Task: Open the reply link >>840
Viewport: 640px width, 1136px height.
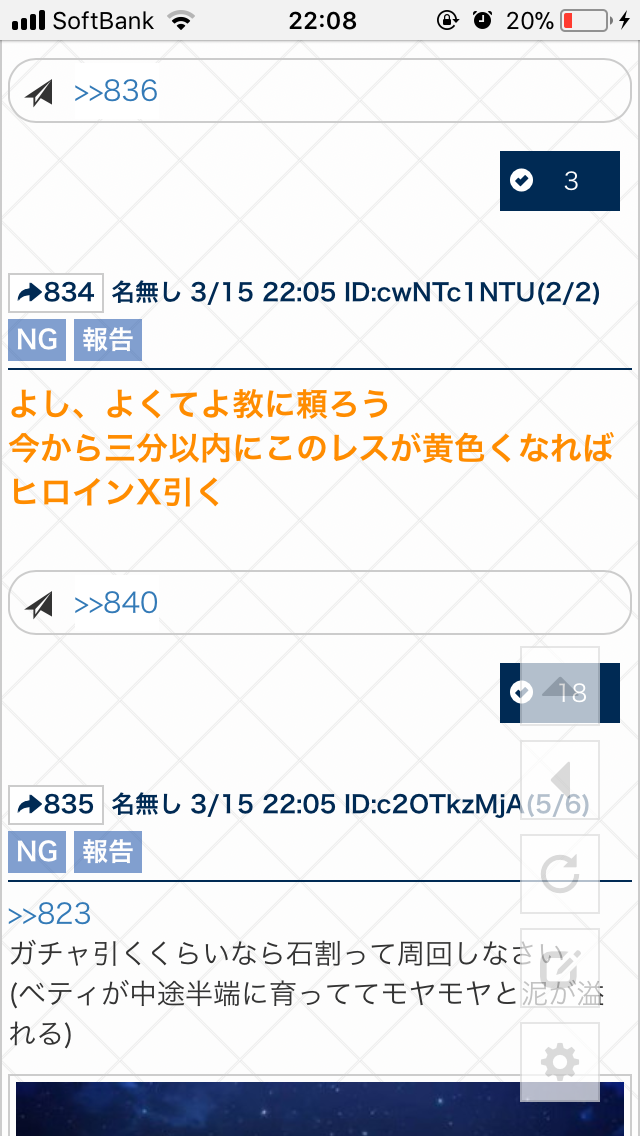Action: click(x=116, y=603)
